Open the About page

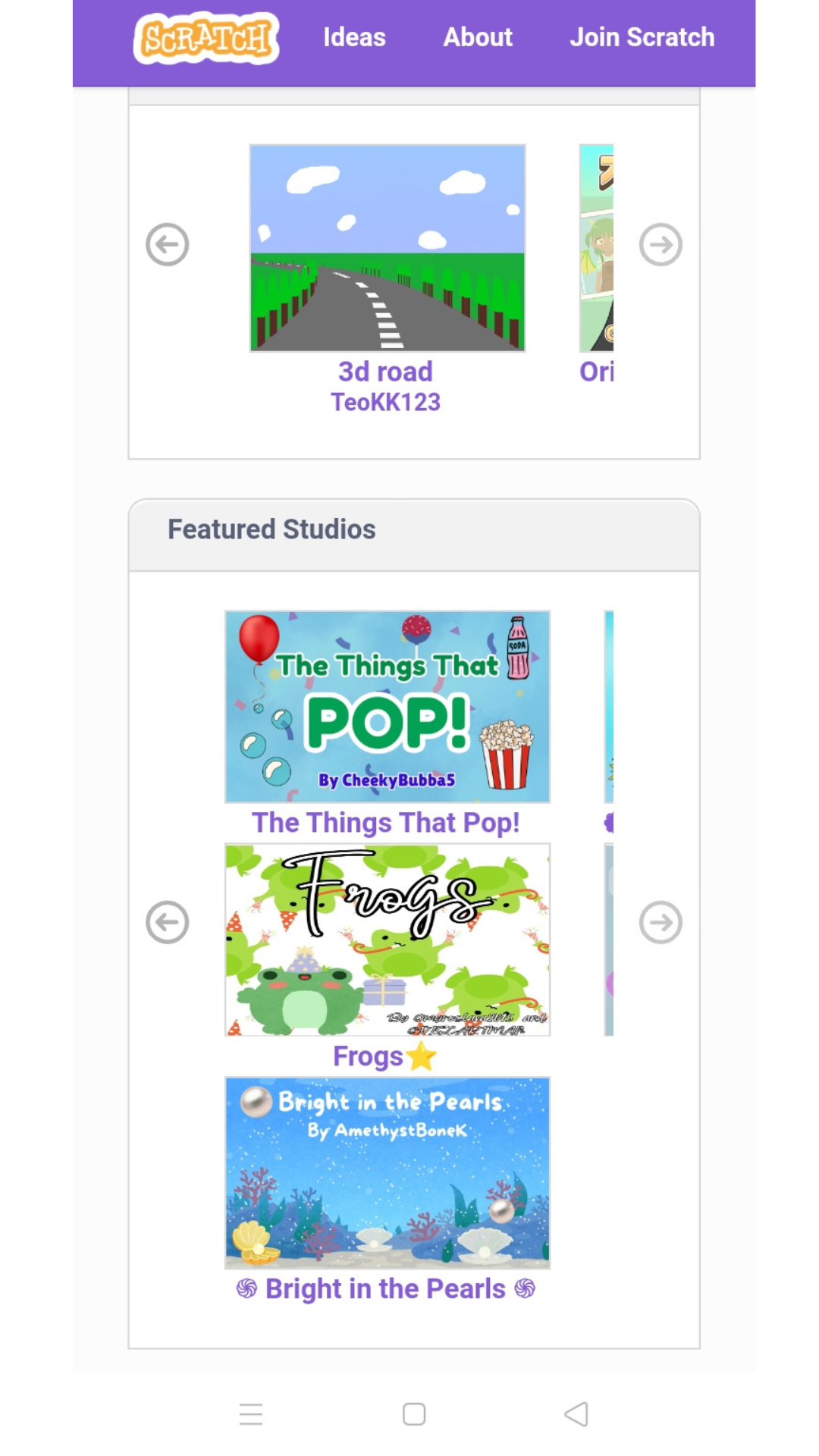click(478, 36)
